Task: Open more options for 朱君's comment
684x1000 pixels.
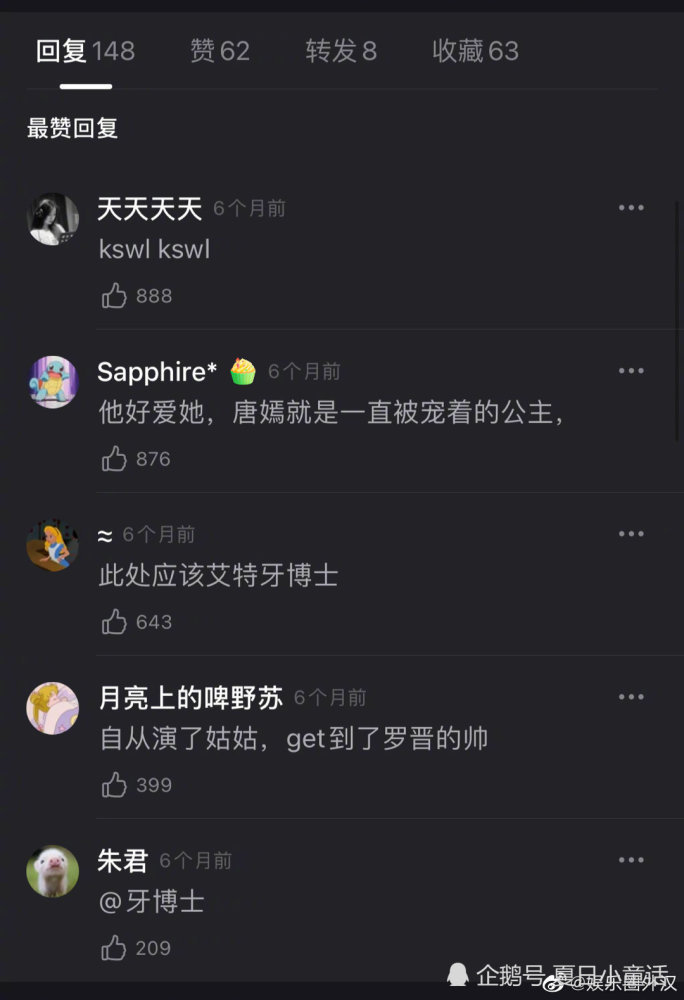Action: (631, 860)
